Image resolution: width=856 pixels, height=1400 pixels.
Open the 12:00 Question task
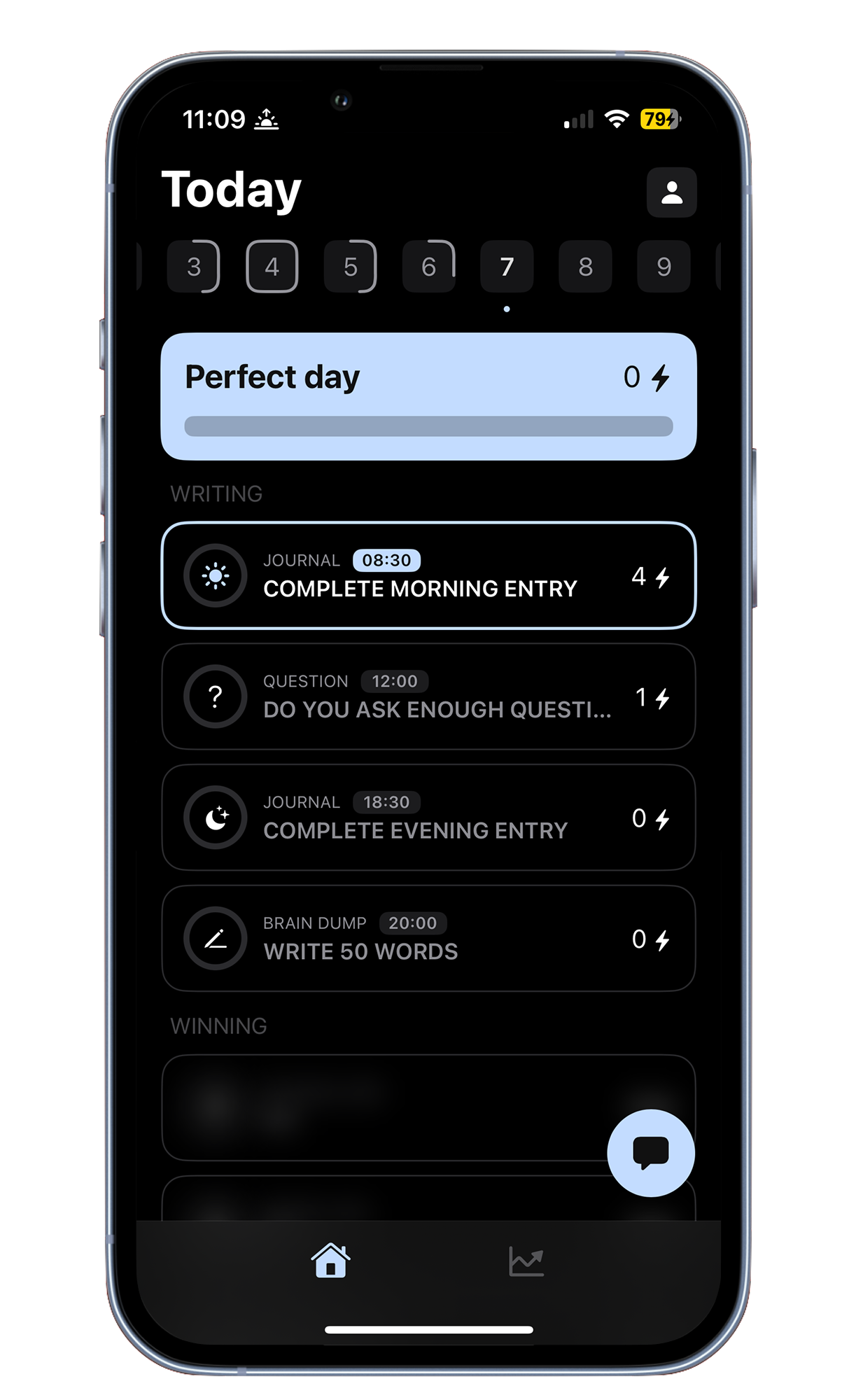[428, 696]
